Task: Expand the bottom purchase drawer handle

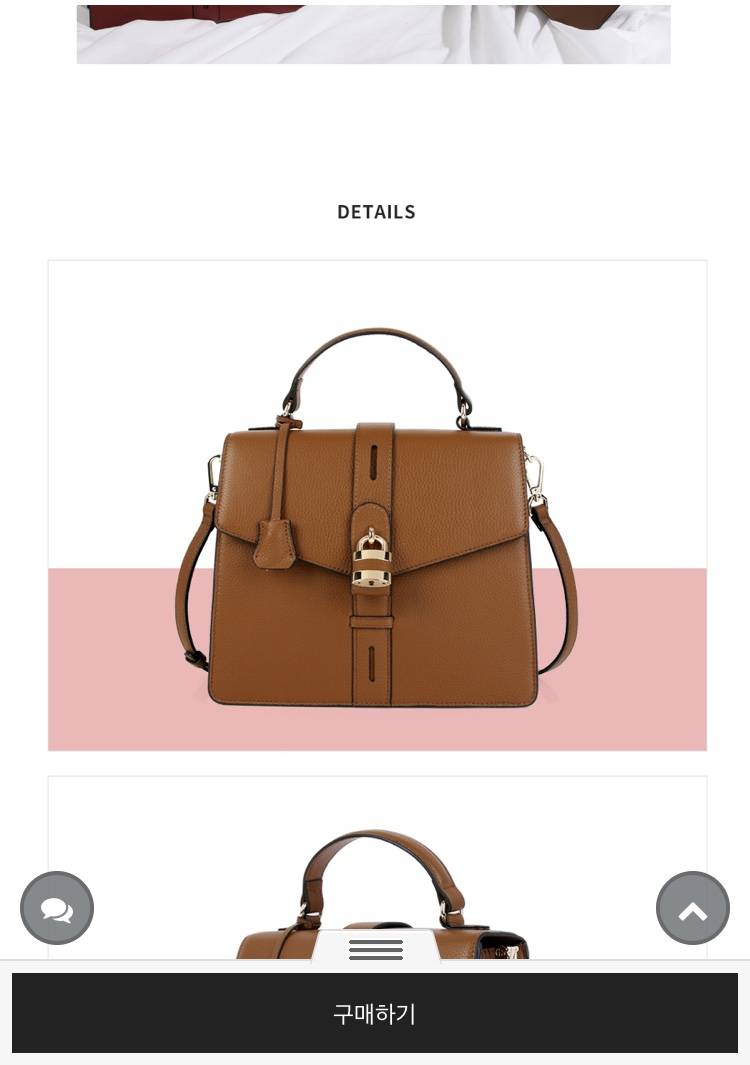Action: tap(376, 949)
